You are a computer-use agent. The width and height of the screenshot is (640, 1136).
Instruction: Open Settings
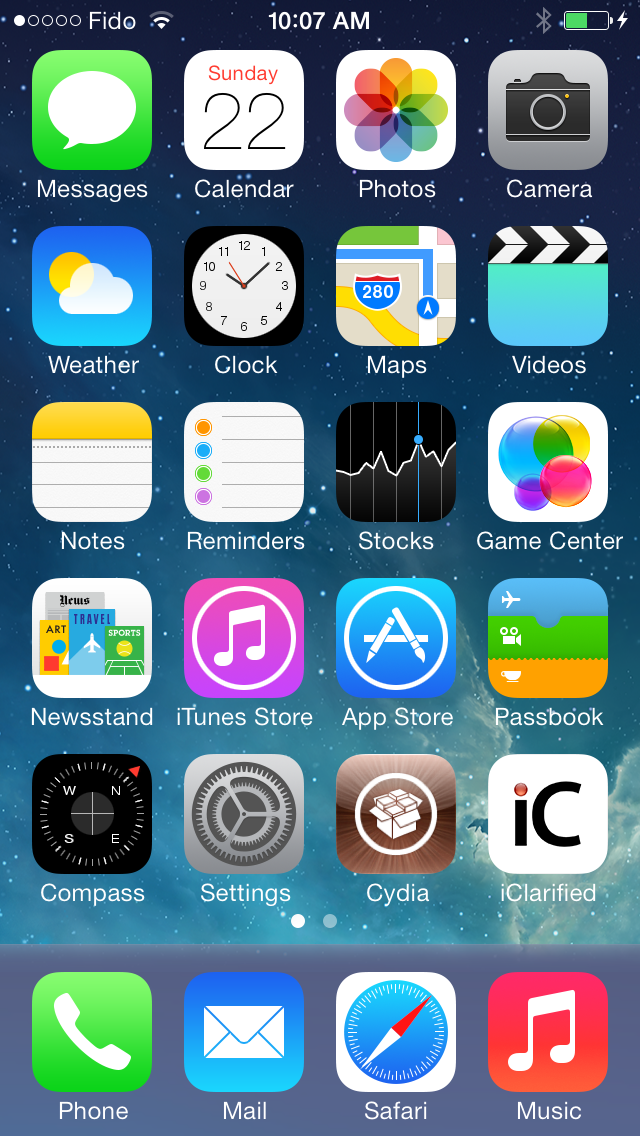click(244, 814)
